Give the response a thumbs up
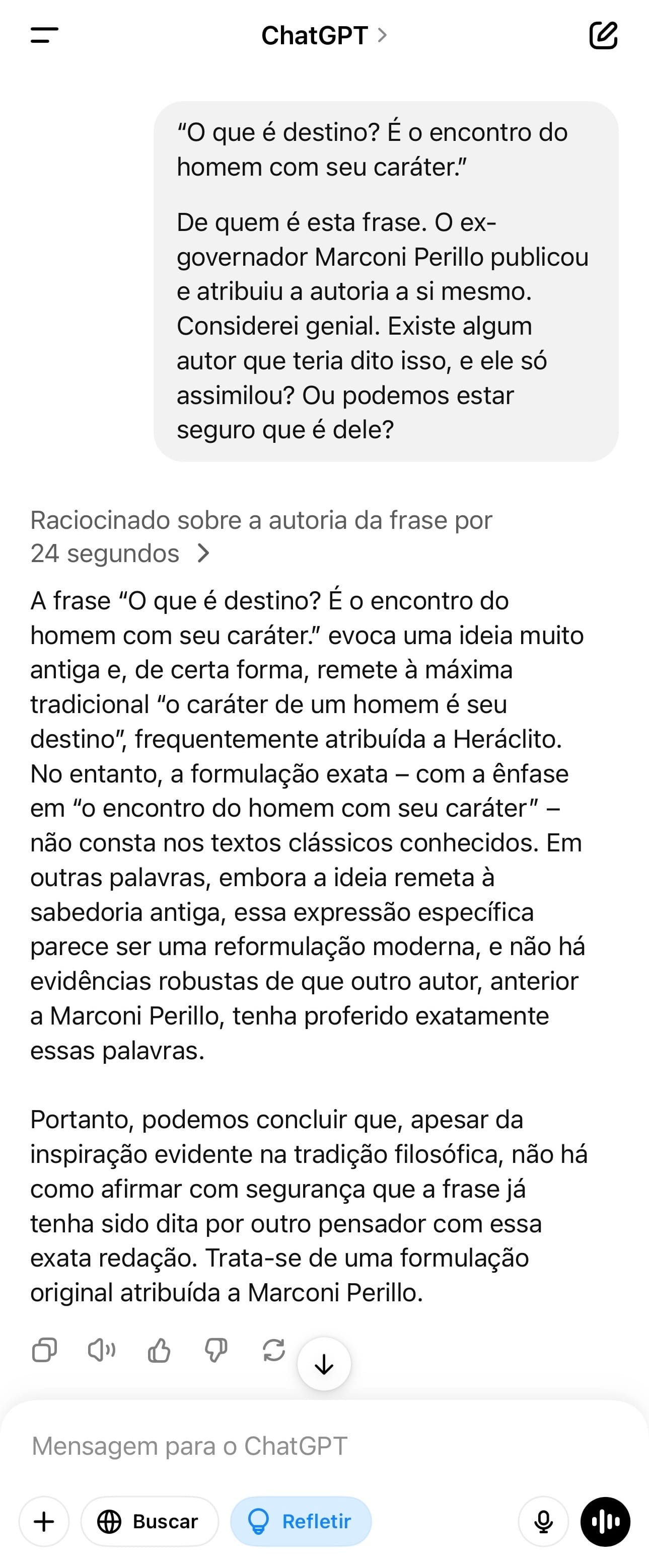 point(159,1350)
